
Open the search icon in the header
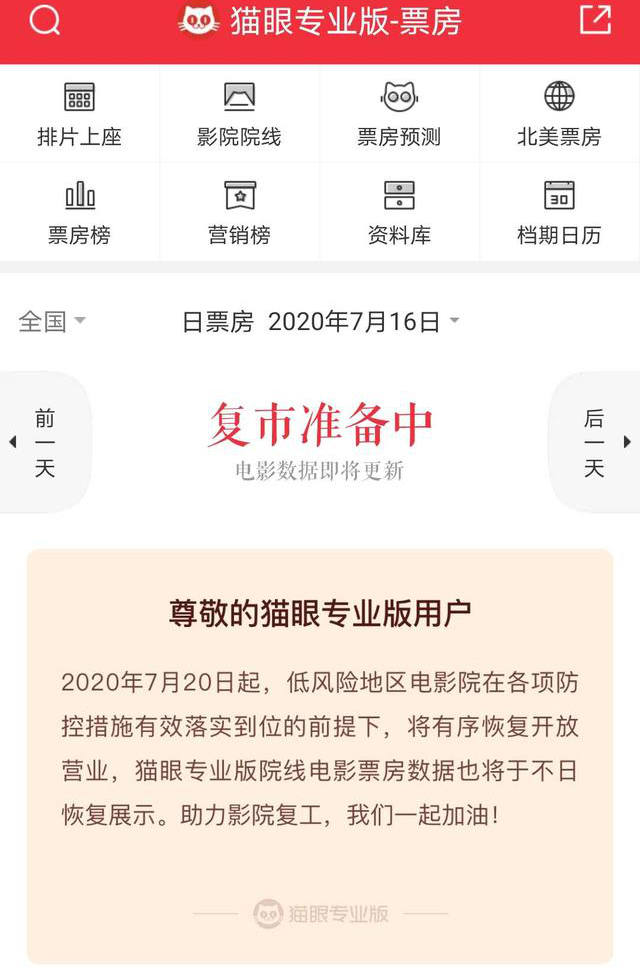click(x=45, y=21)
